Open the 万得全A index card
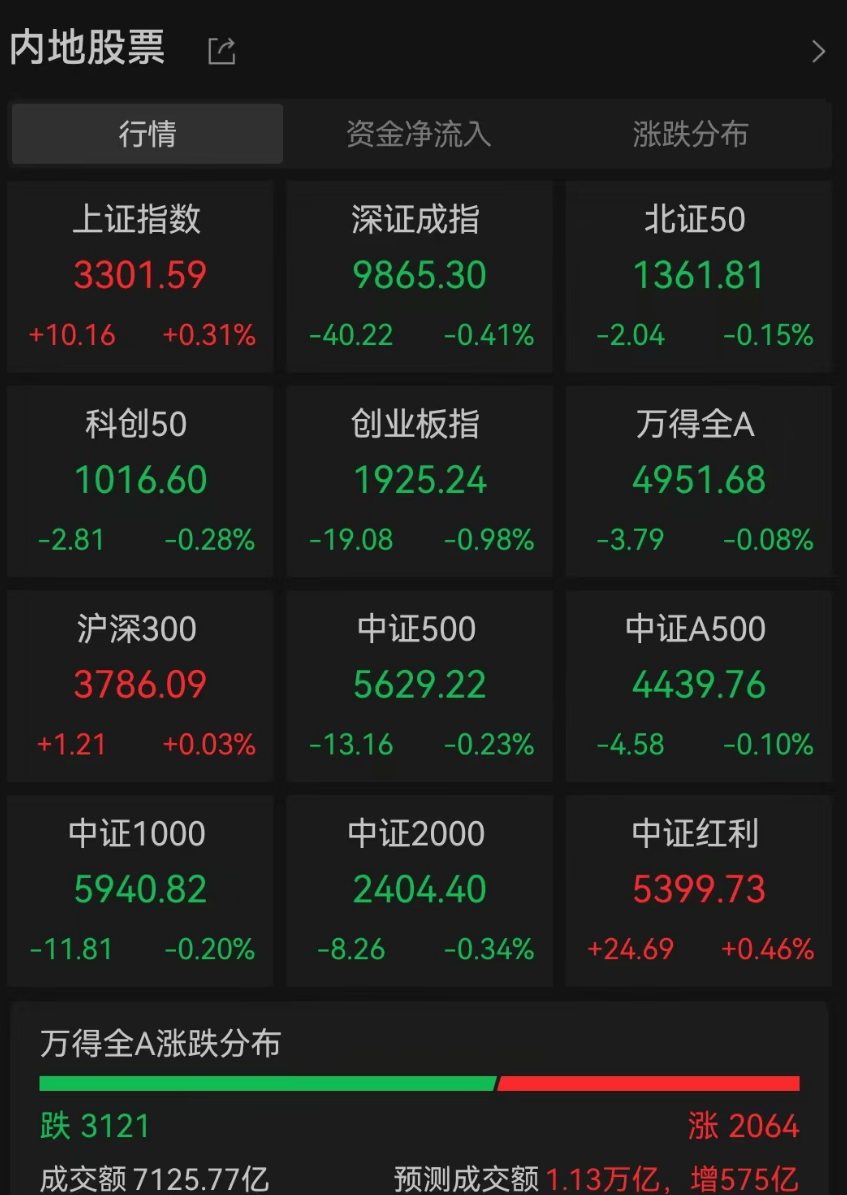 pos(698,482)
